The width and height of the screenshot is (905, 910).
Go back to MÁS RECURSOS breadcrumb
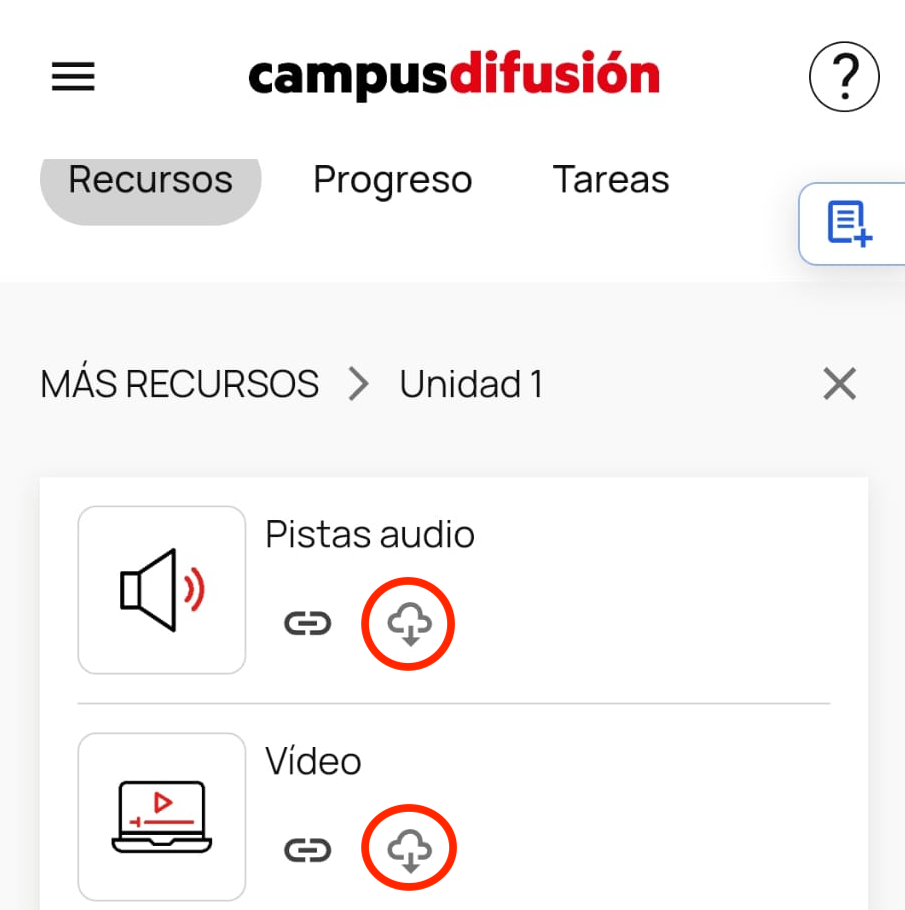pos(180,384)
